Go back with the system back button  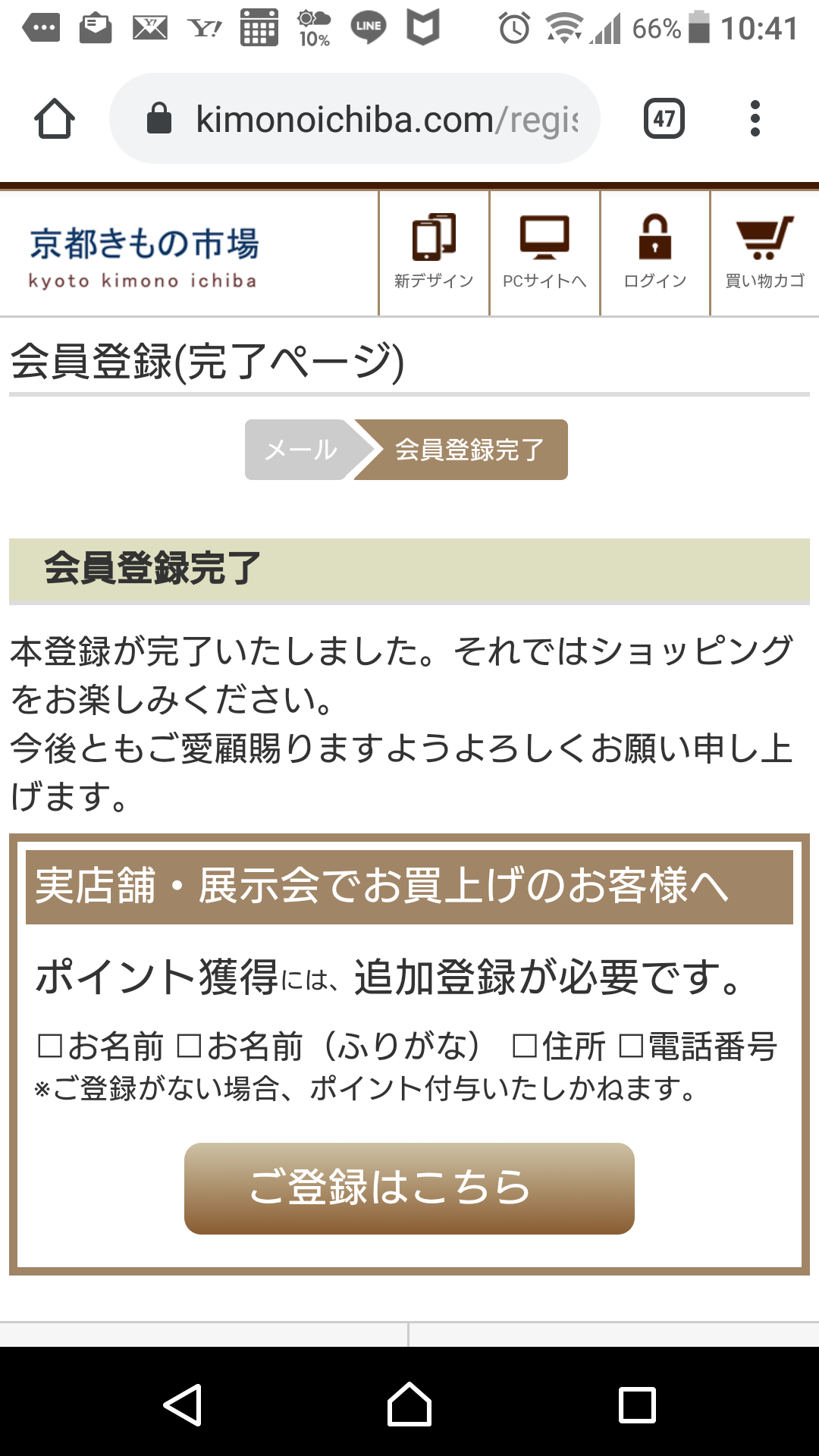click(x=182, y=1404)
